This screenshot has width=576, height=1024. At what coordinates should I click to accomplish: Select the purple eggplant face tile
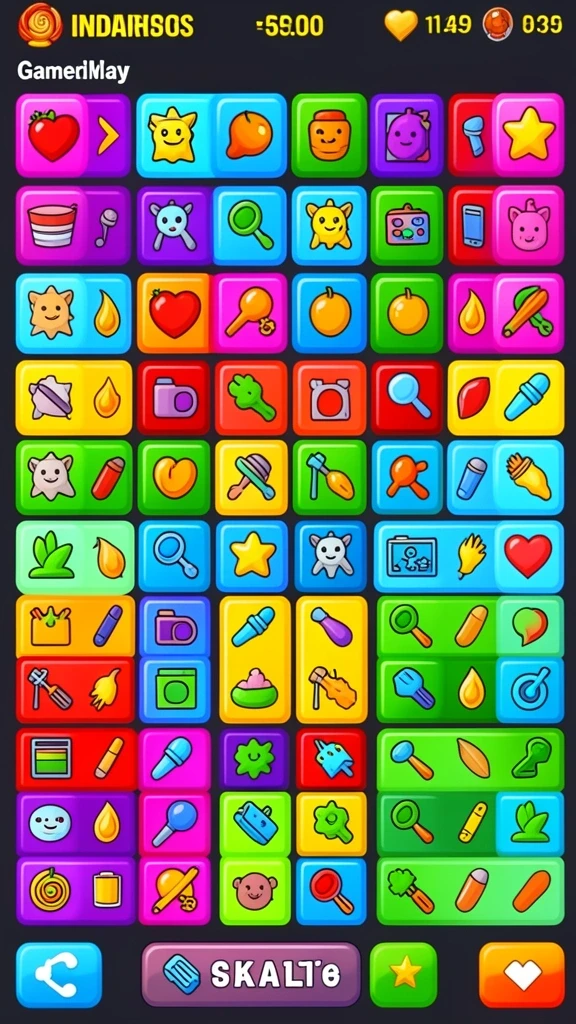[406, 135]
